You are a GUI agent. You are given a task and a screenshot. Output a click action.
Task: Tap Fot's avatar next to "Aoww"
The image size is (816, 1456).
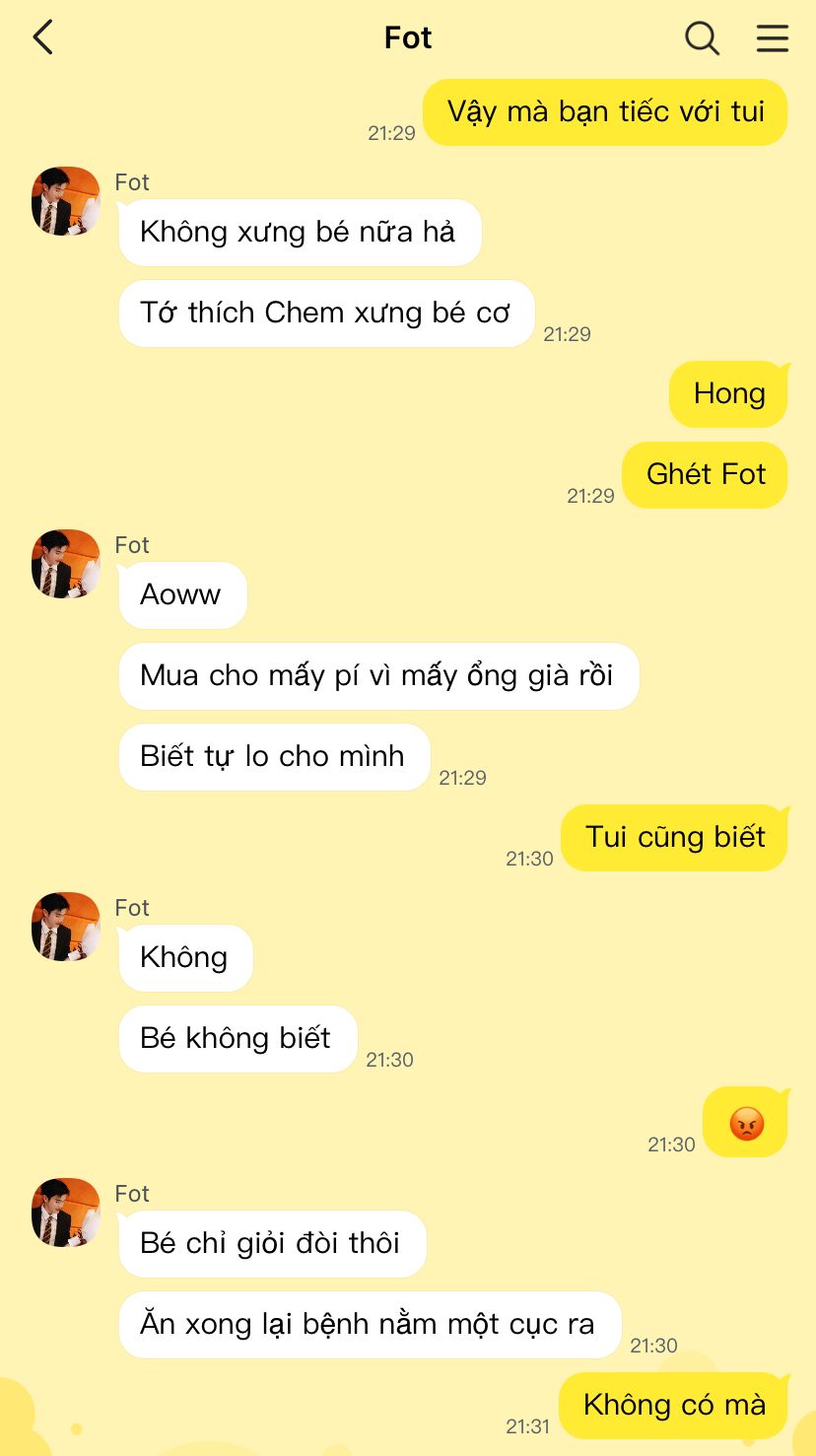pyautogui.click(x=66, y=564)
